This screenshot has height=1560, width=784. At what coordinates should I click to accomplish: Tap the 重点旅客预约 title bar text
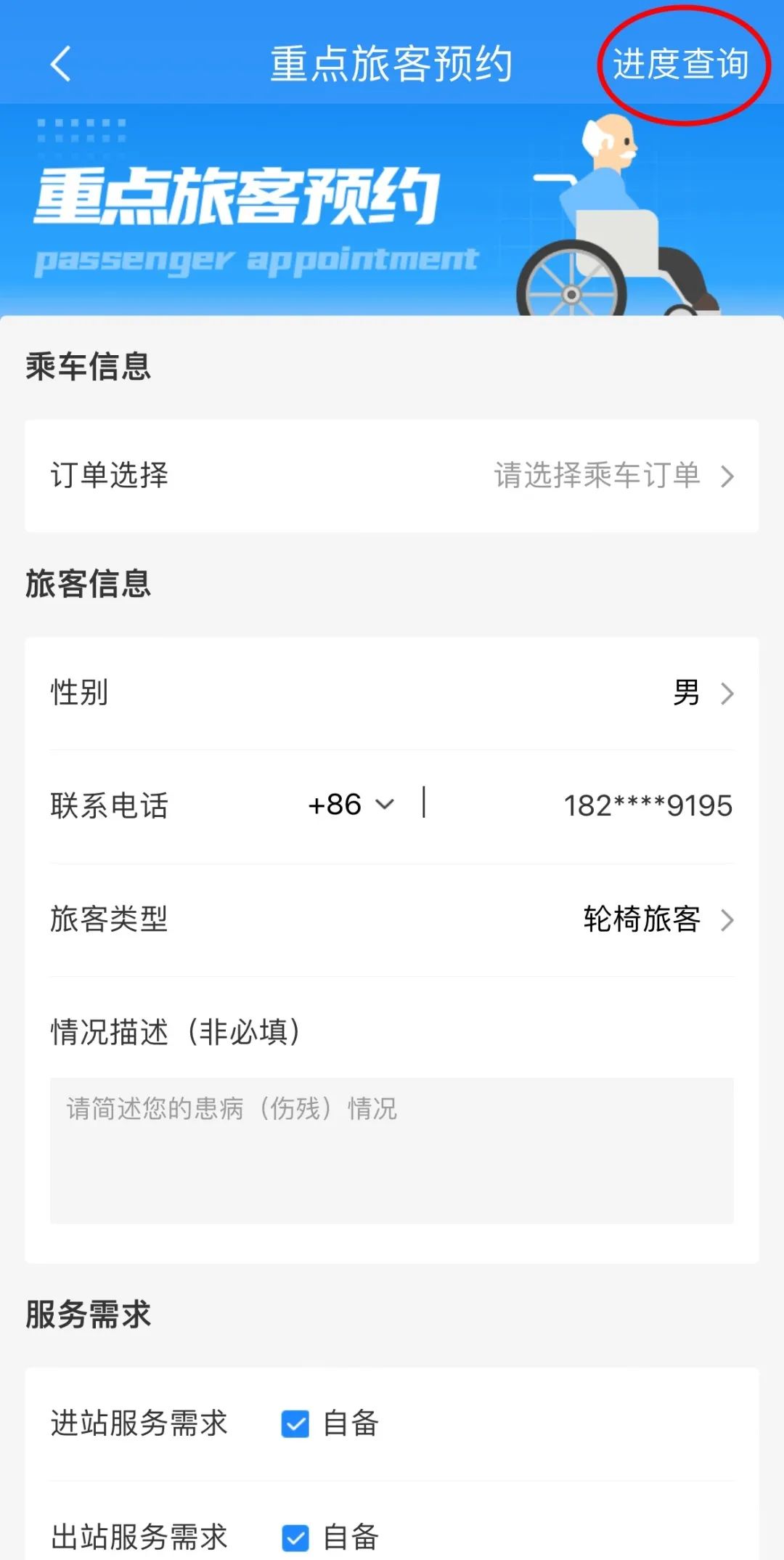pos(392,64)
